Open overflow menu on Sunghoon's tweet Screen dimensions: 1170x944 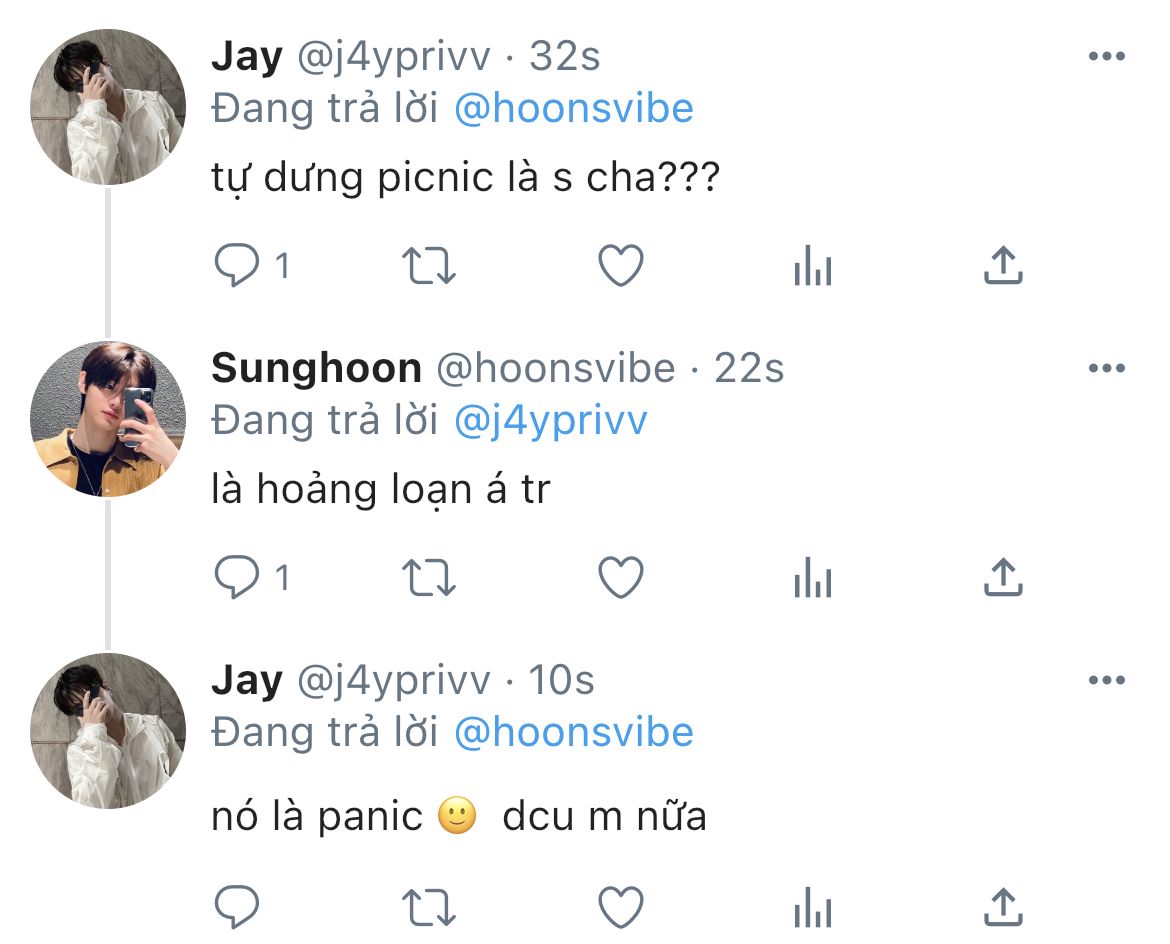(1106, 369)
